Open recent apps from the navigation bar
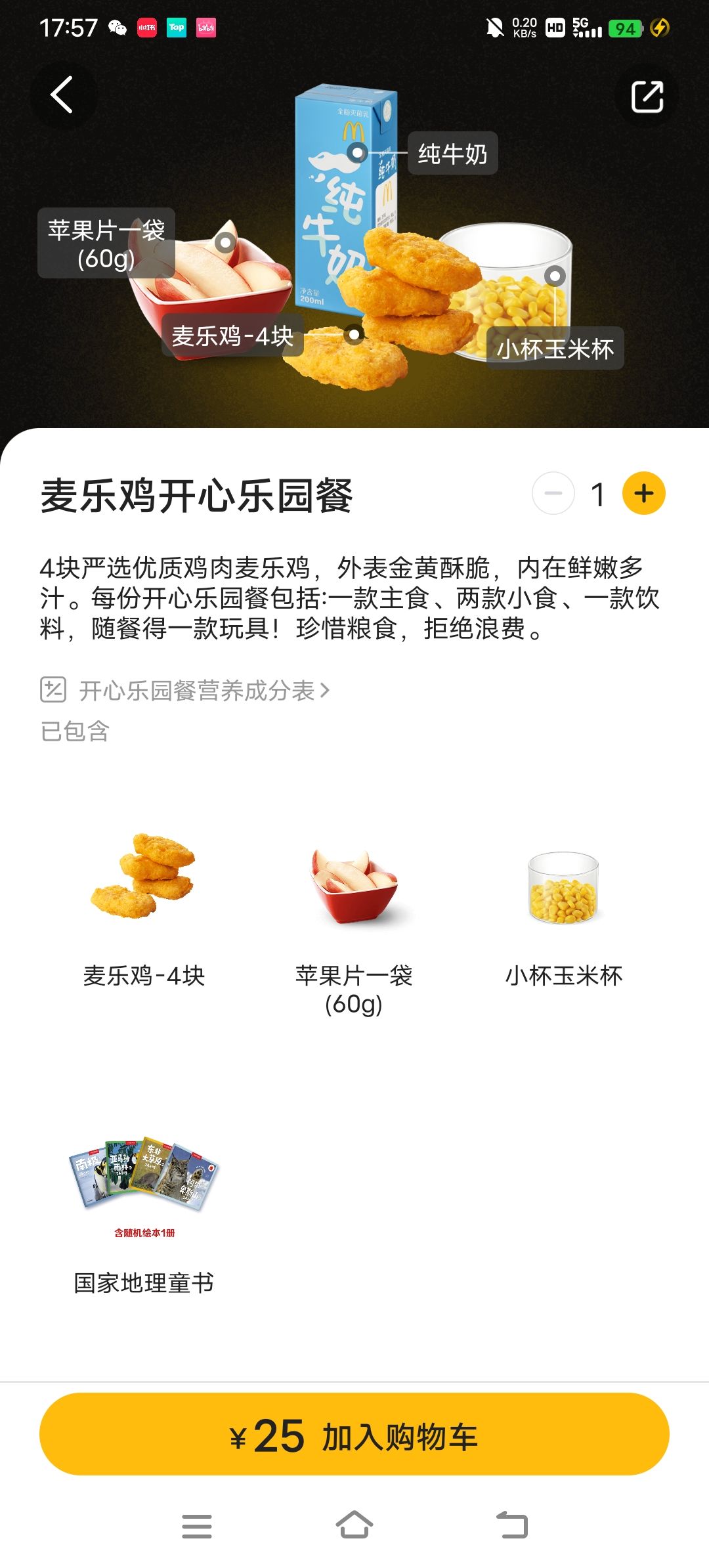The width and height of the screenshot is (709, 1568). coord(197,1526)
